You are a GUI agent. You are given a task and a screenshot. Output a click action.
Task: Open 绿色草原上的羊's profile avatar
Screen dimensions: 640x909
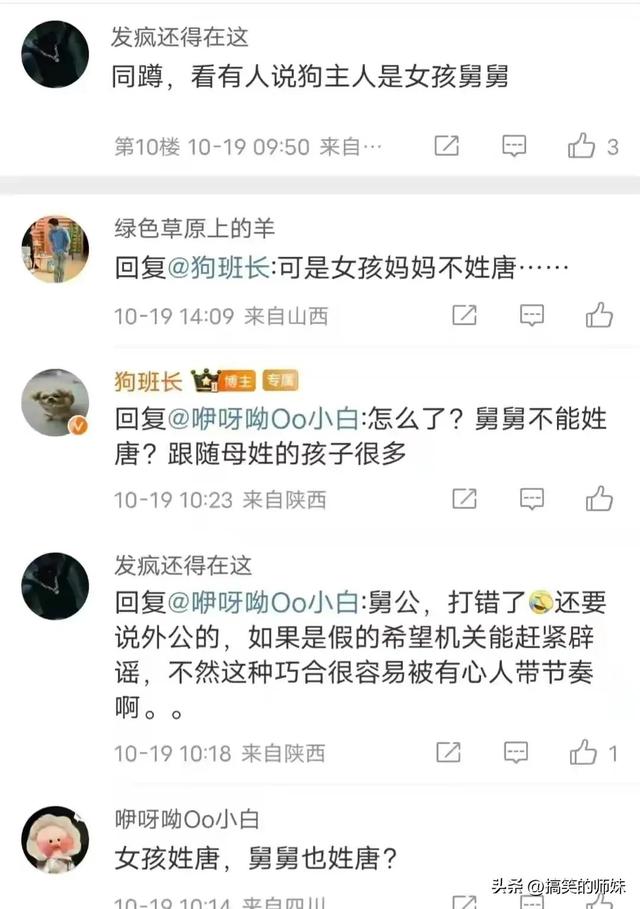tap(55, 248)
